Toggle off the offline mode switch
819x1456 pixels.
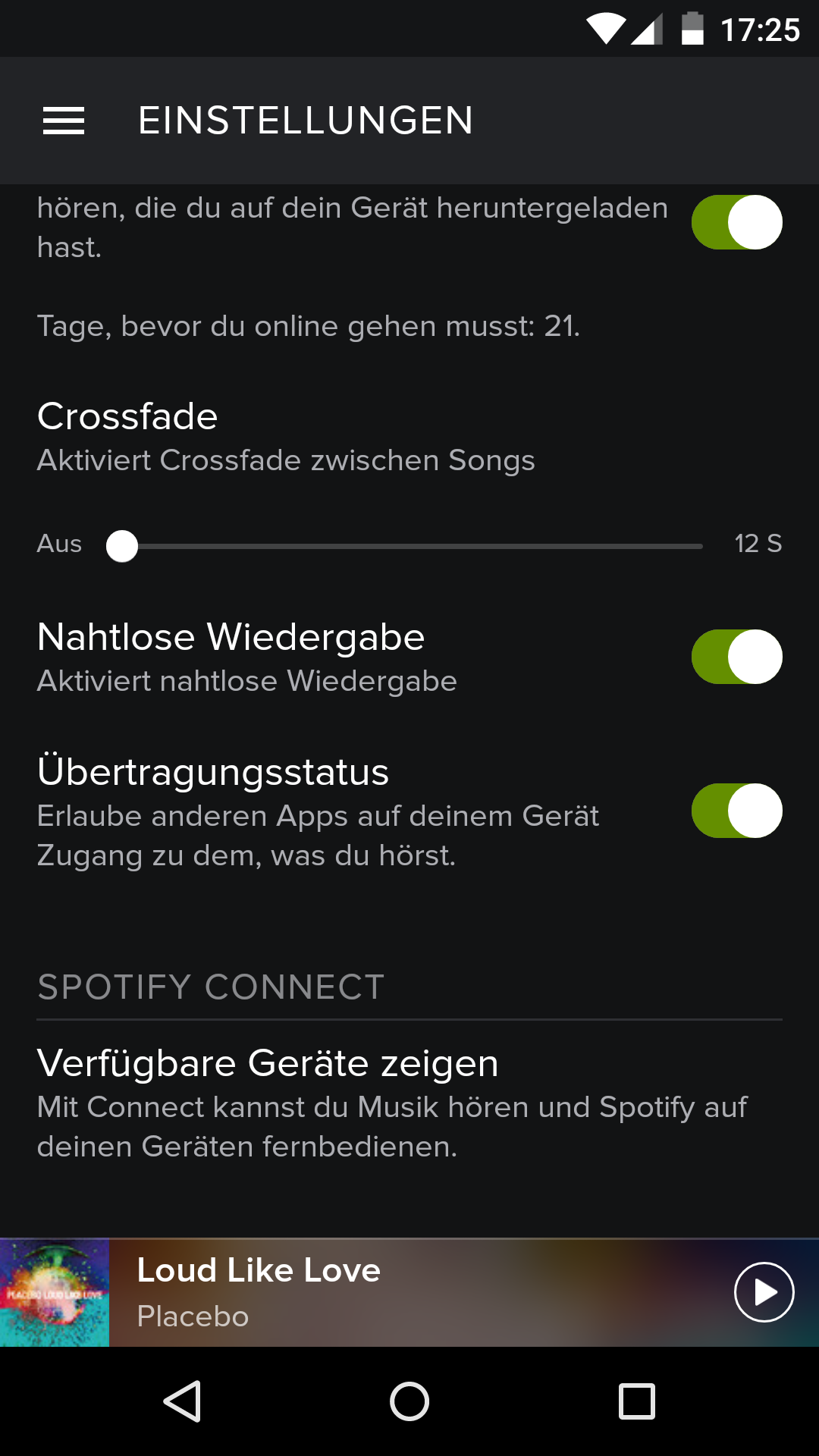click(736, 222)
